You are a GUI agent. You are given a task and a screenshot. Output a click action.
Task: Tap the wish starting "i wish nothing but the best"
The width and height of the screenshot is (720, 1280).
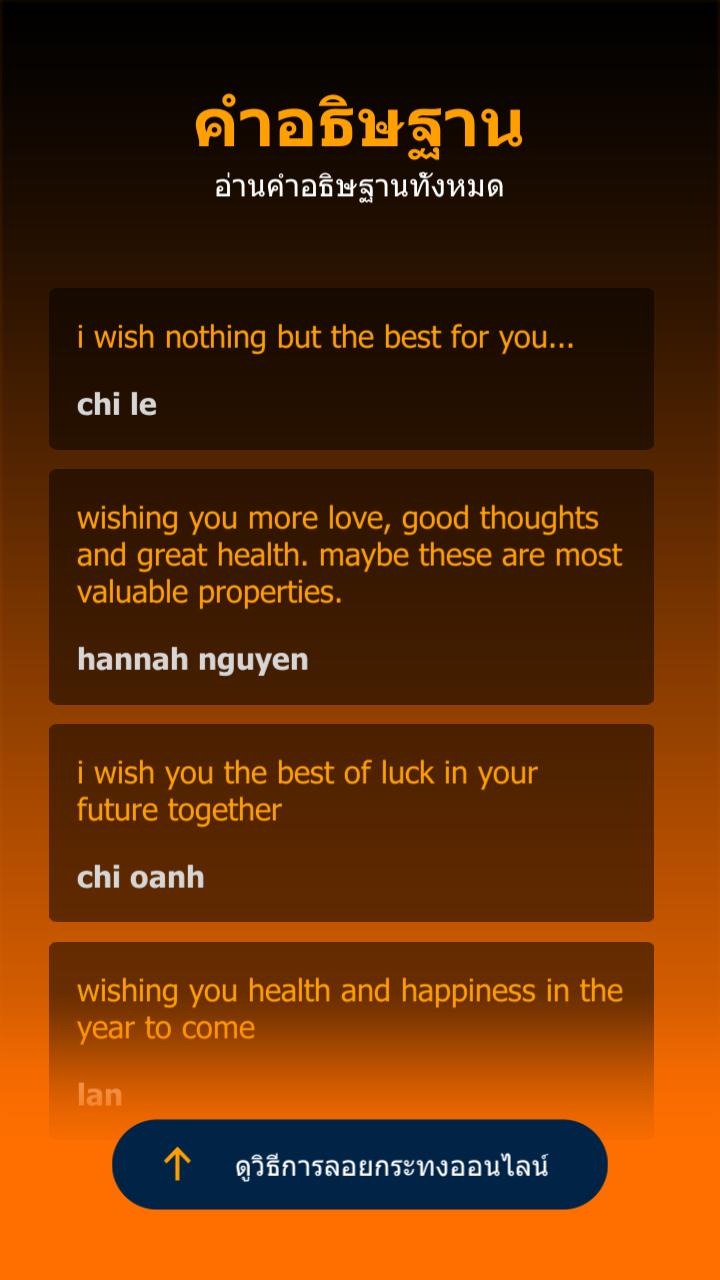(x=325, y=338)
